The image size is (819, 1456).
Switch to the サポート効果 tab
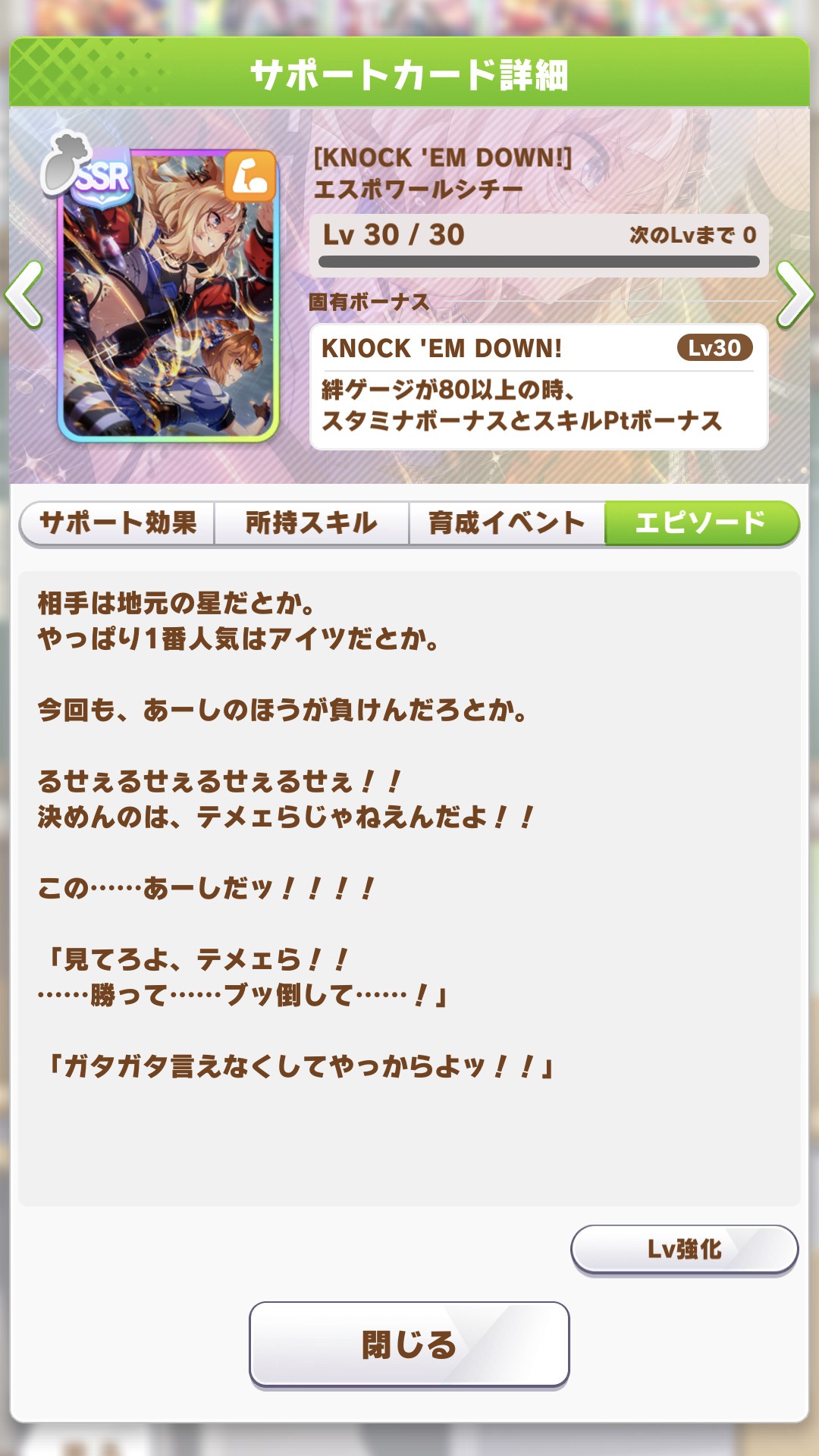(117, 522)
